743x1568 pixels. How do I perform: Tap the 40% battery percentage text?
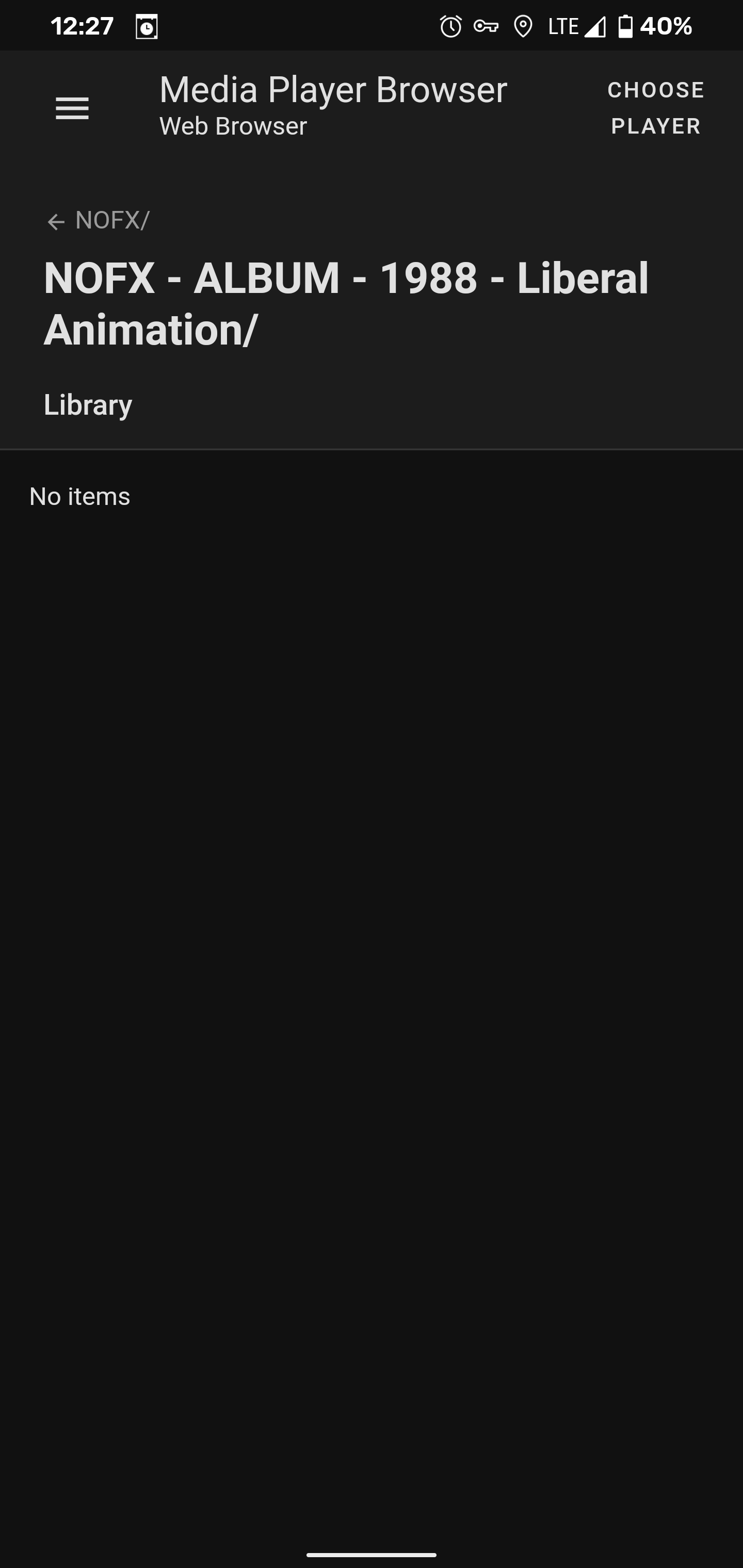667,26
